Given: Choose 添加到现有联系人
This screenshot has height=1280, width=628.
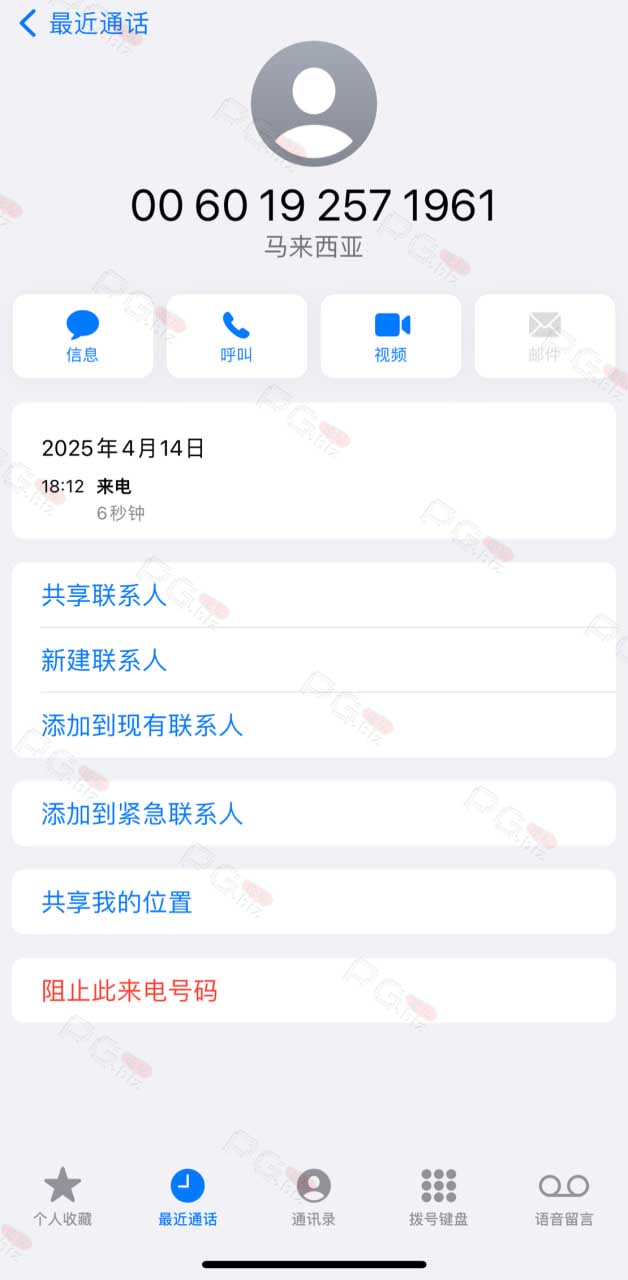Looking at the screenshot, I should pyautogui.click(x=314, y=725).
